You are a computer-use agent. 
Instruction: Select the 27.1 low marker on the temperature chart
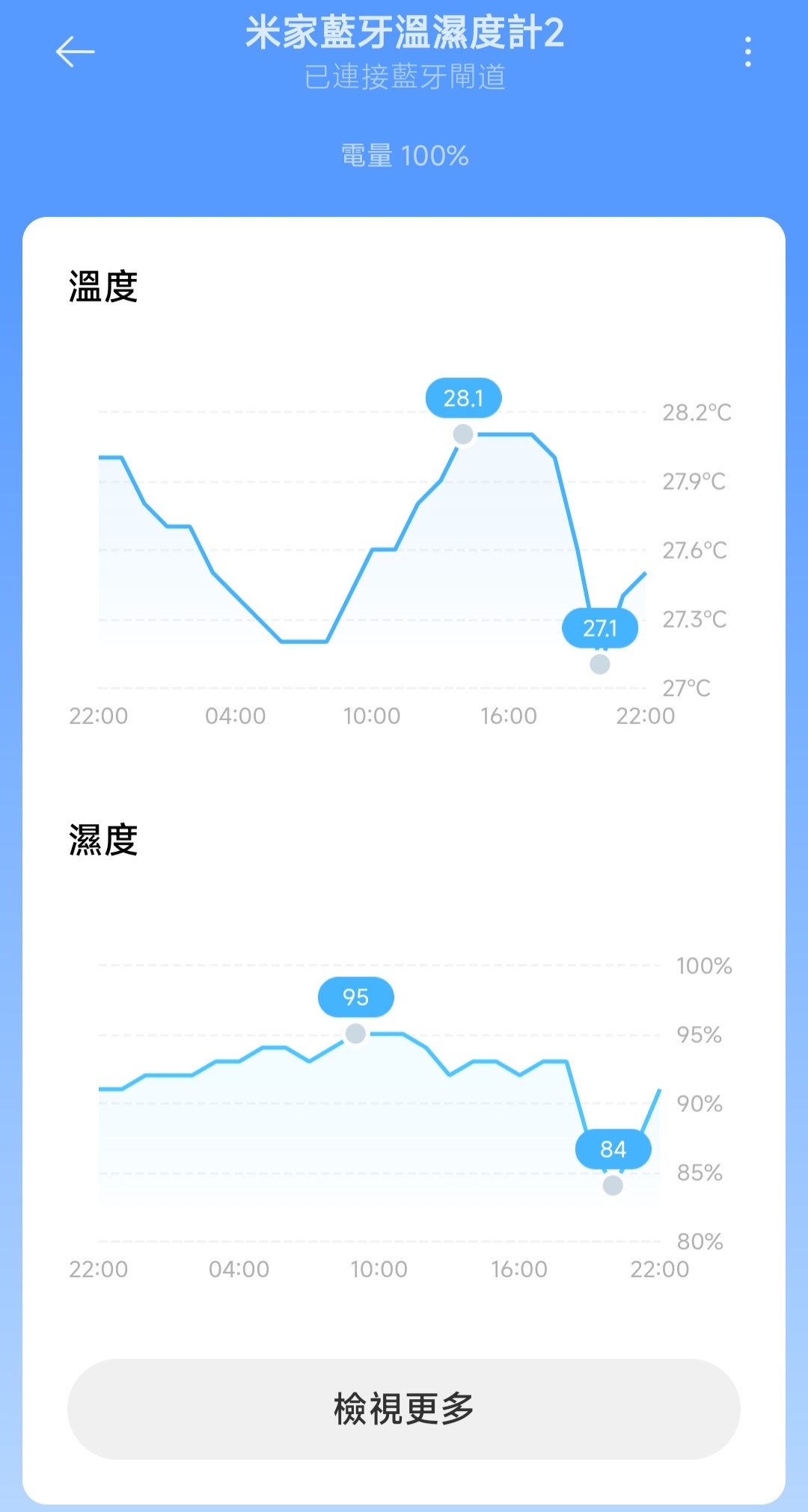(x=600, y=663)
